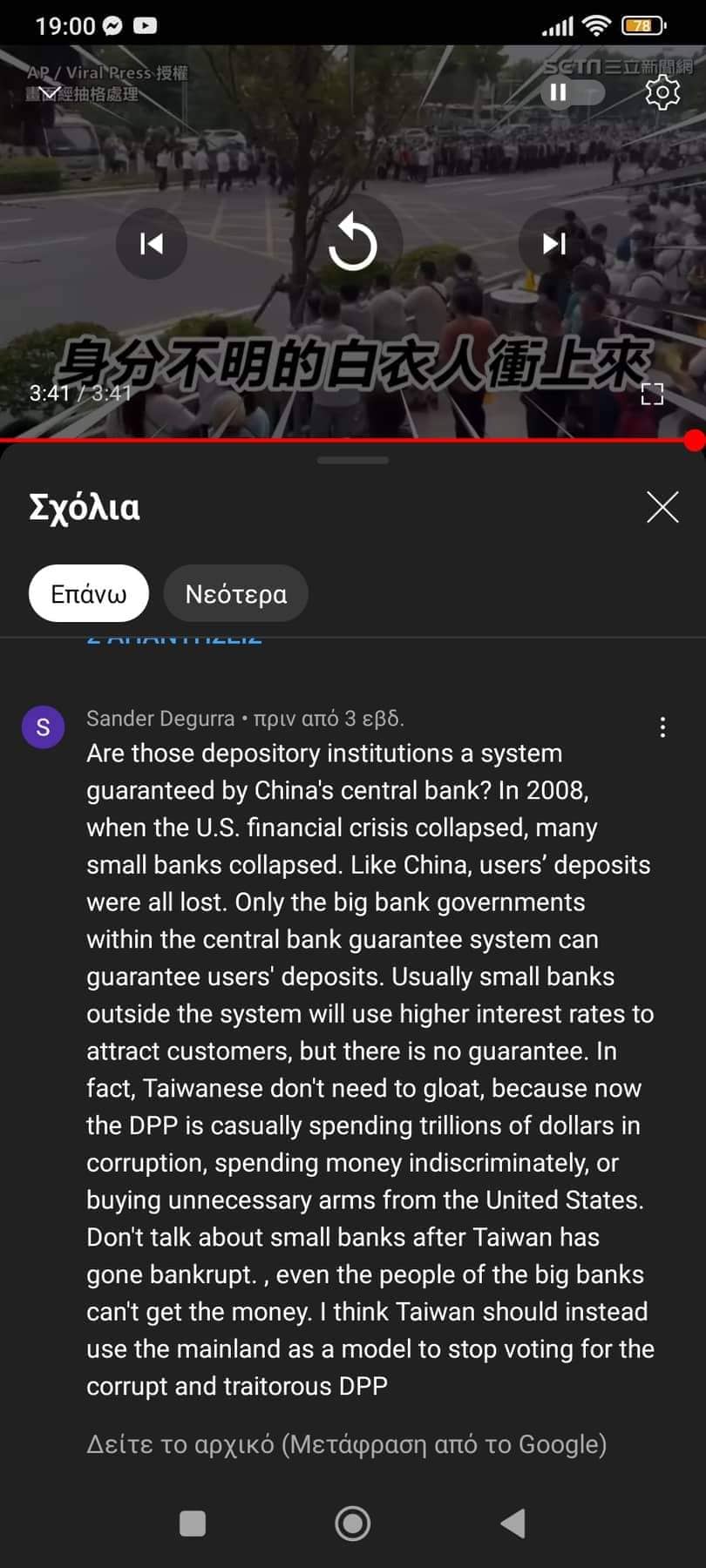
Task: Enter fullscreen video mode
Action: (x=652, y=394)
